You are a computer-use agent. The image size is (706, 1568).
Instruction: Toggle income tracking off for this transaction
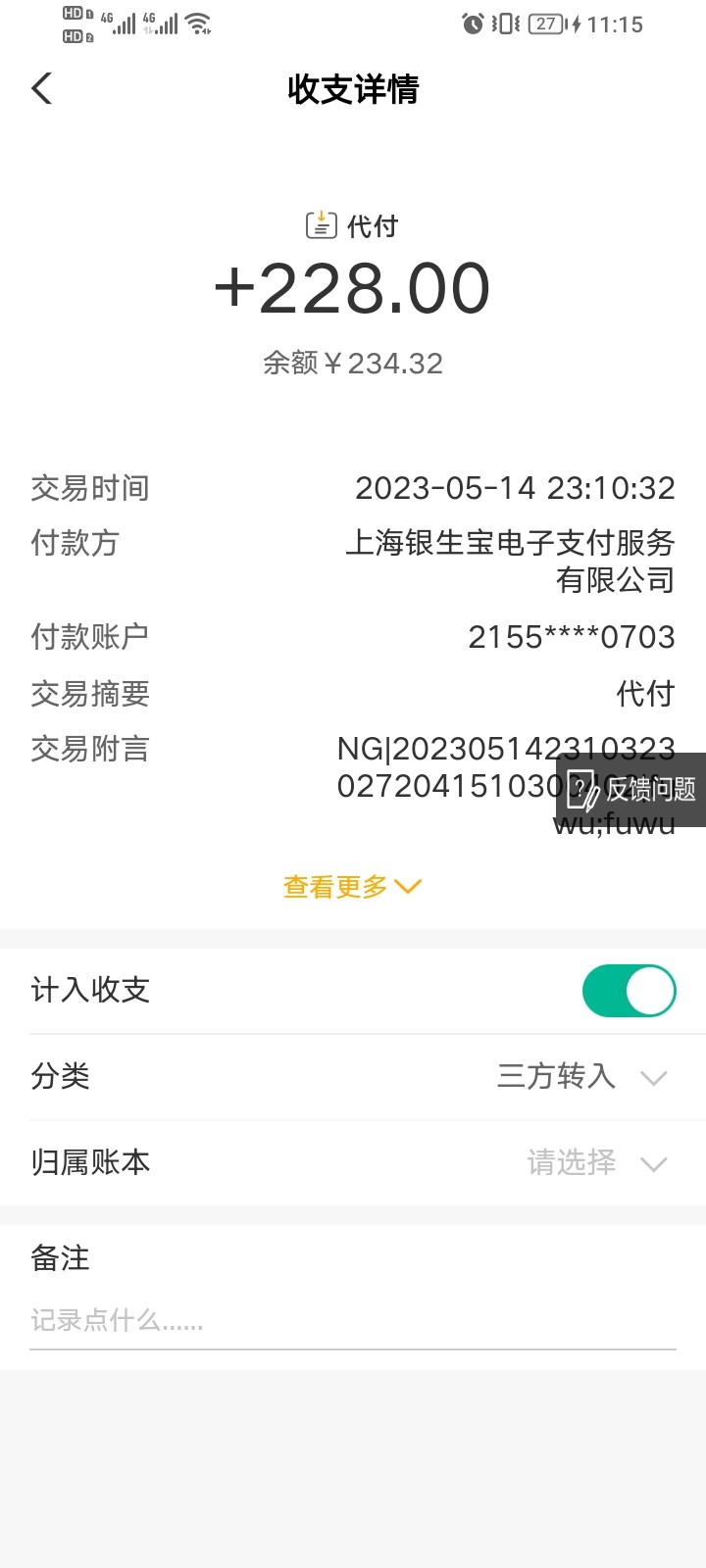[629, 990]
